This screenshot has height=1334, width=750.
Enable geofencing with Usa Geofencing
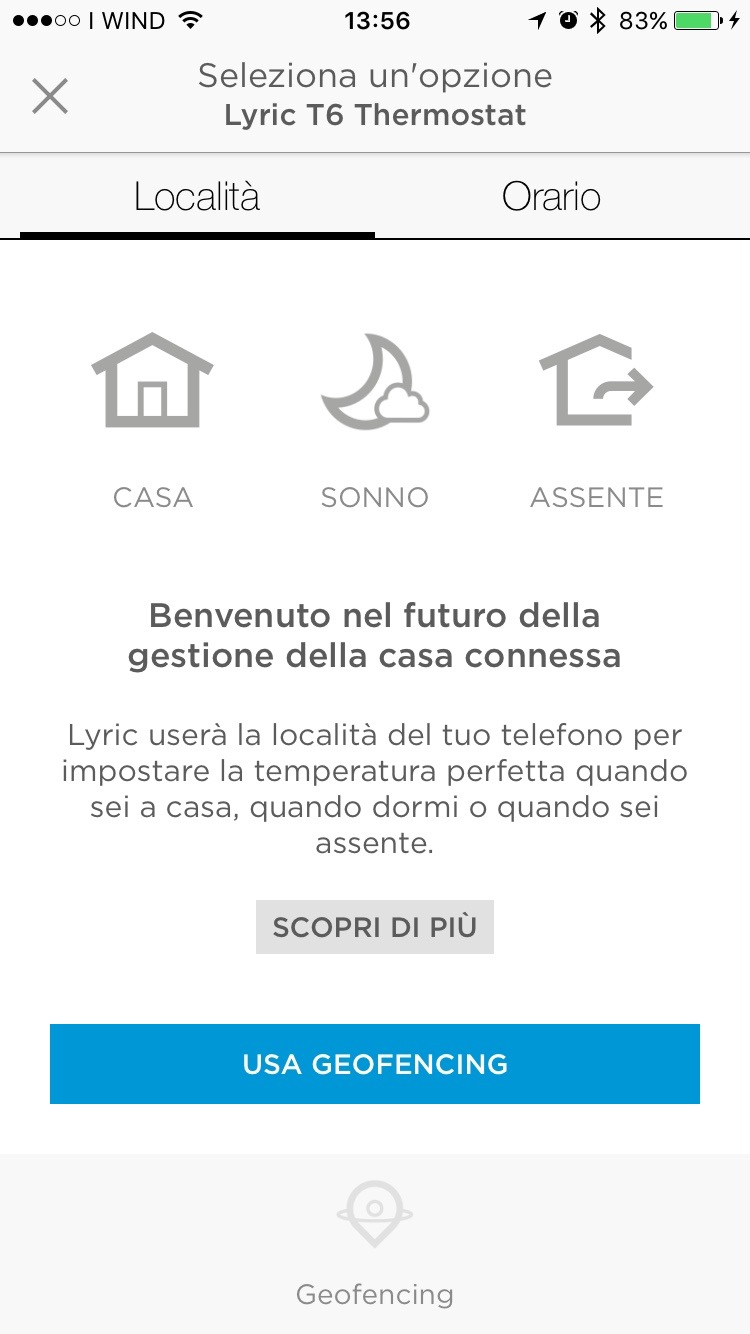(x=375, y=1064)
